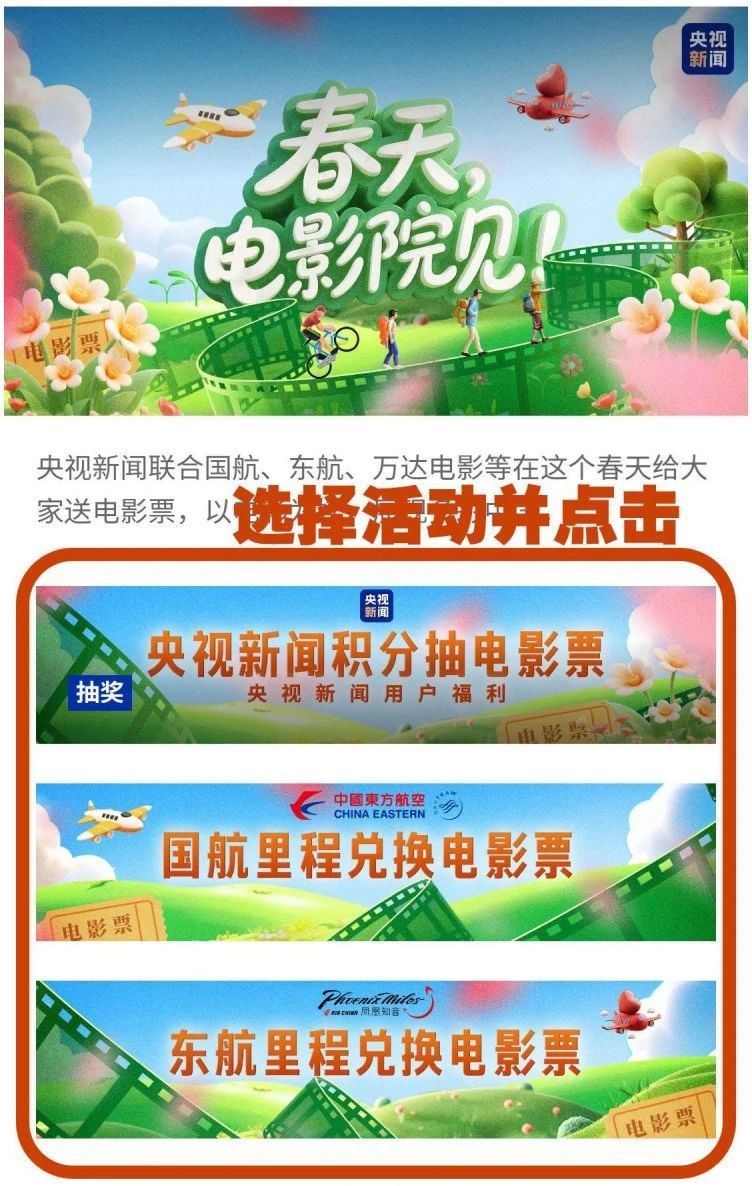
Task: Tap the 东航里程兑换电影票 banner
Action: coord(376,1058)
